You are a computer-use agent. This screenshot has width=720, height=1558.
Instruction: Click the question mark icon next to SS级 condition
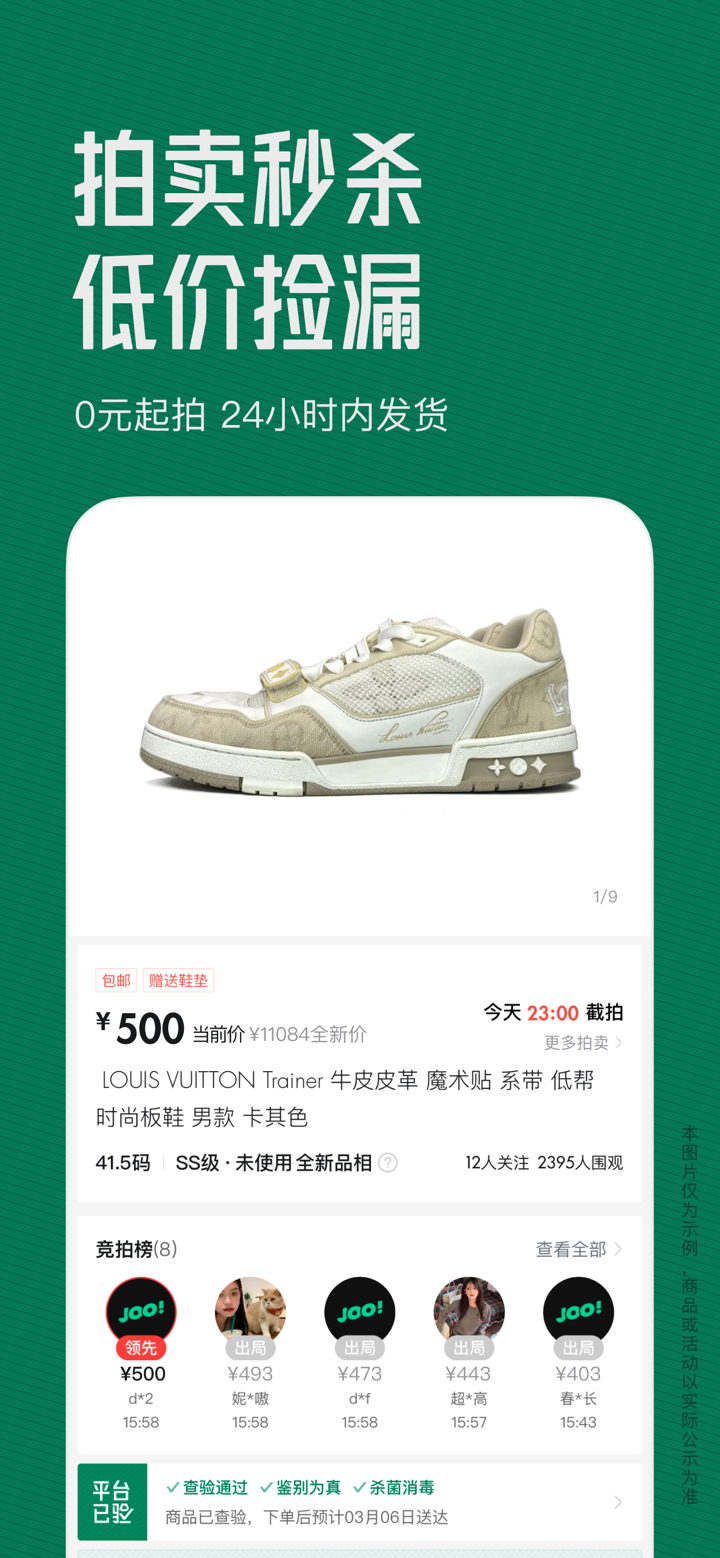388,1163
